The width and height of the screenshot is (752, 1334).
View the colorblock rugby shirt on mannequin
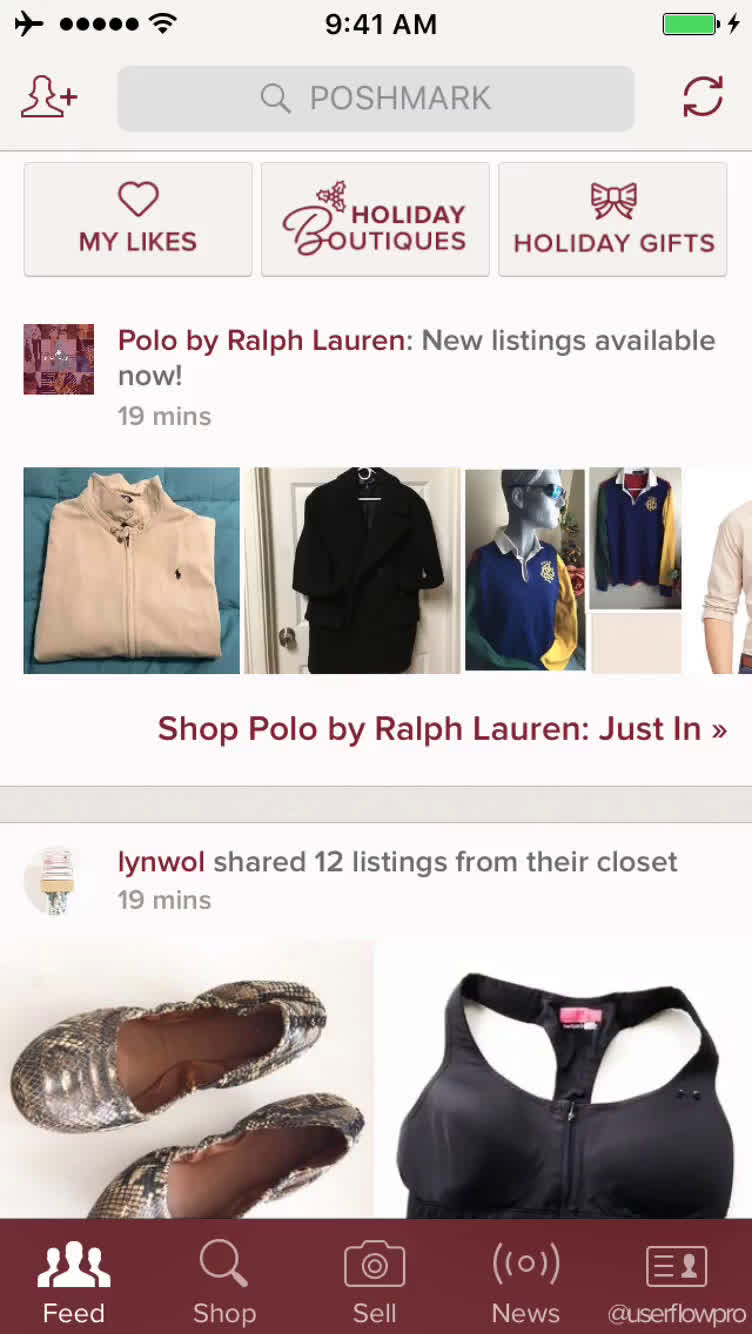(x=525, y=571)
